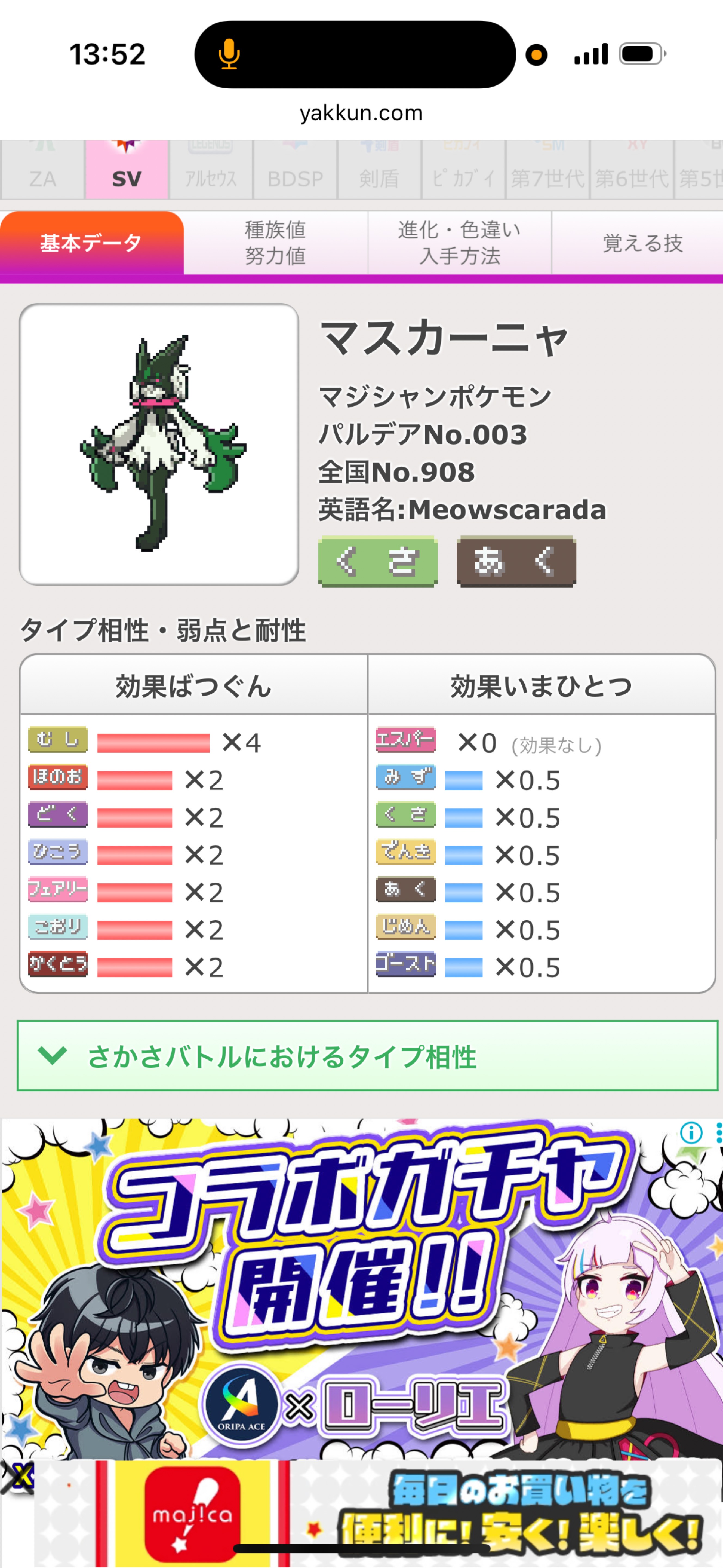Switch to the 剣盾 generation section
The width and height of the screenshot is (723, 1568).
click(378, 170)
